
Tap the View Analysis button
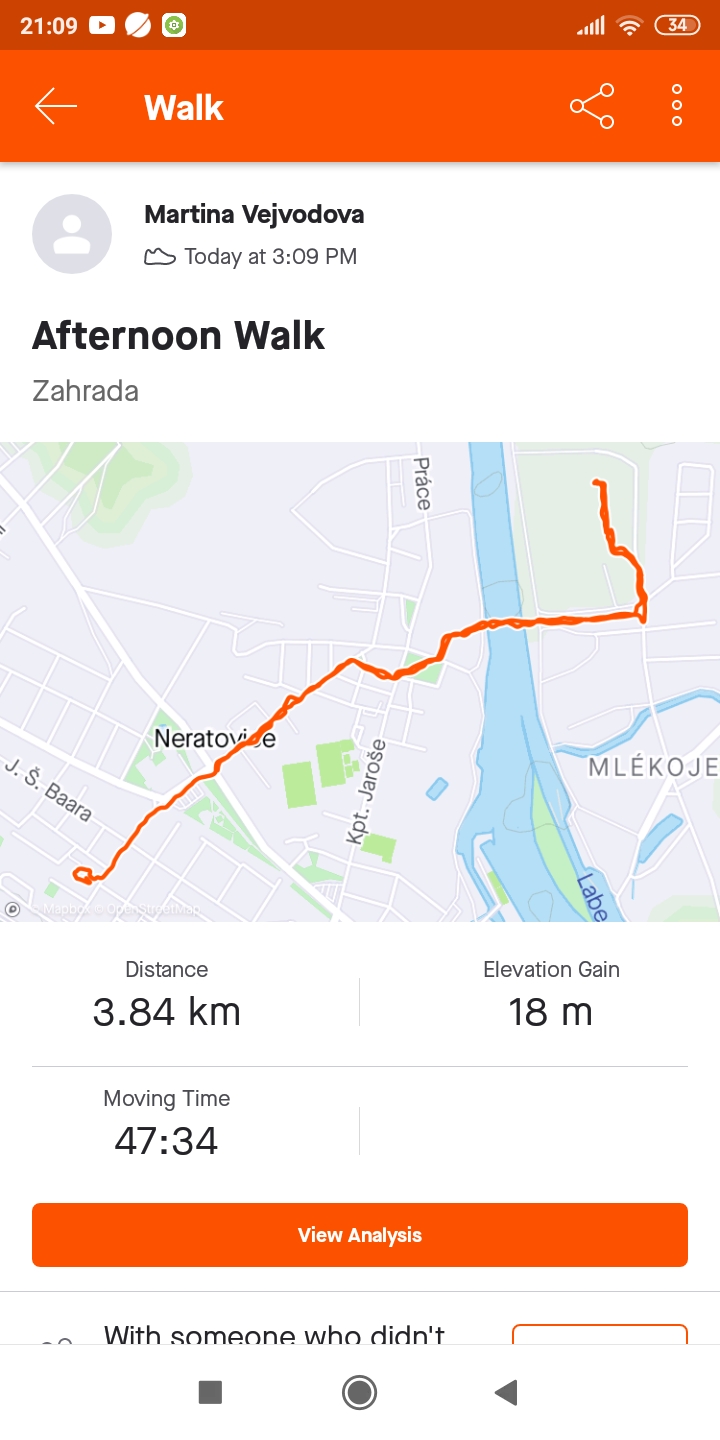tap(360, 1235)
